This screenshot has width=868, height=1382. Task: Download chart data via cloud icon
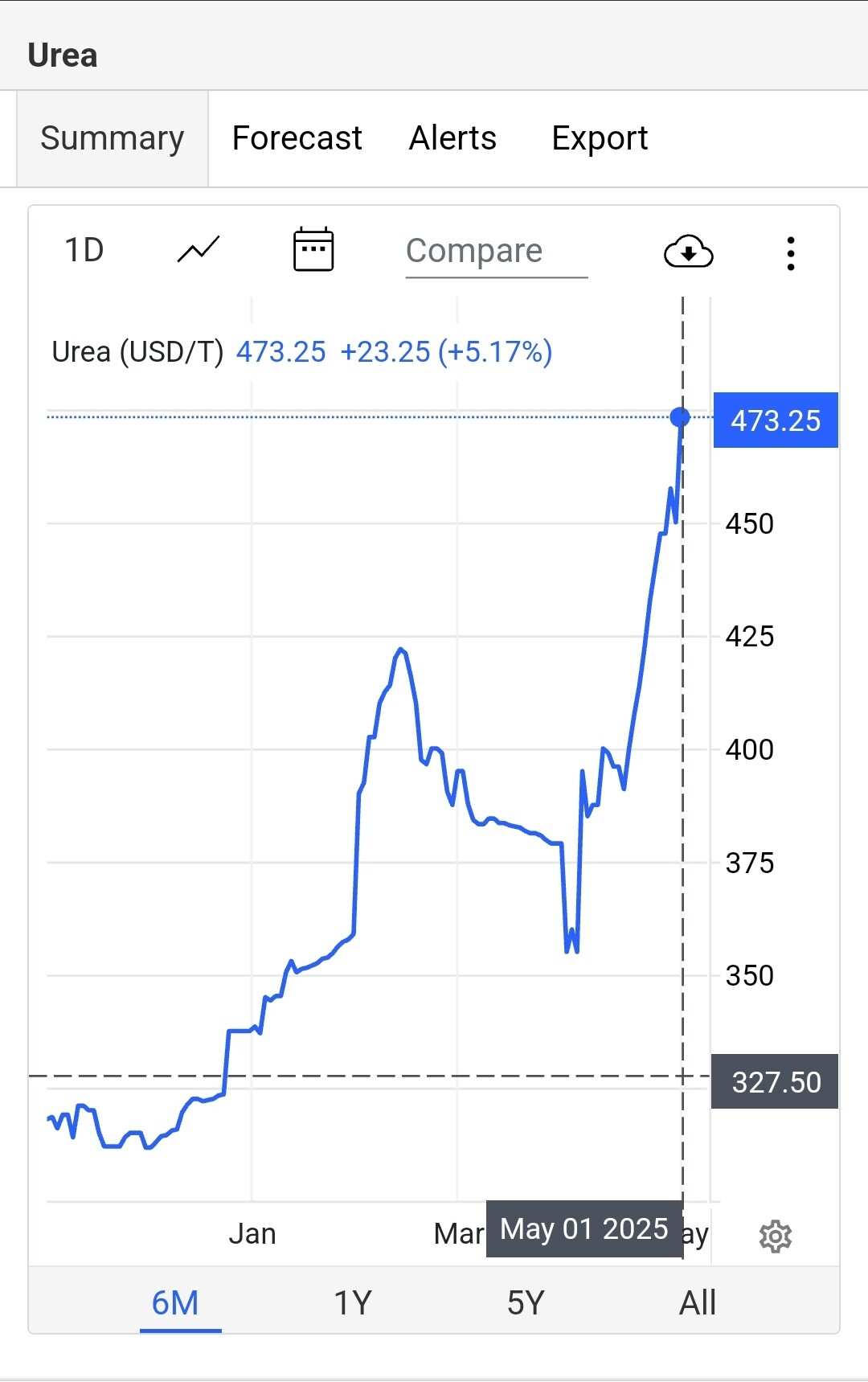point(688,252)
